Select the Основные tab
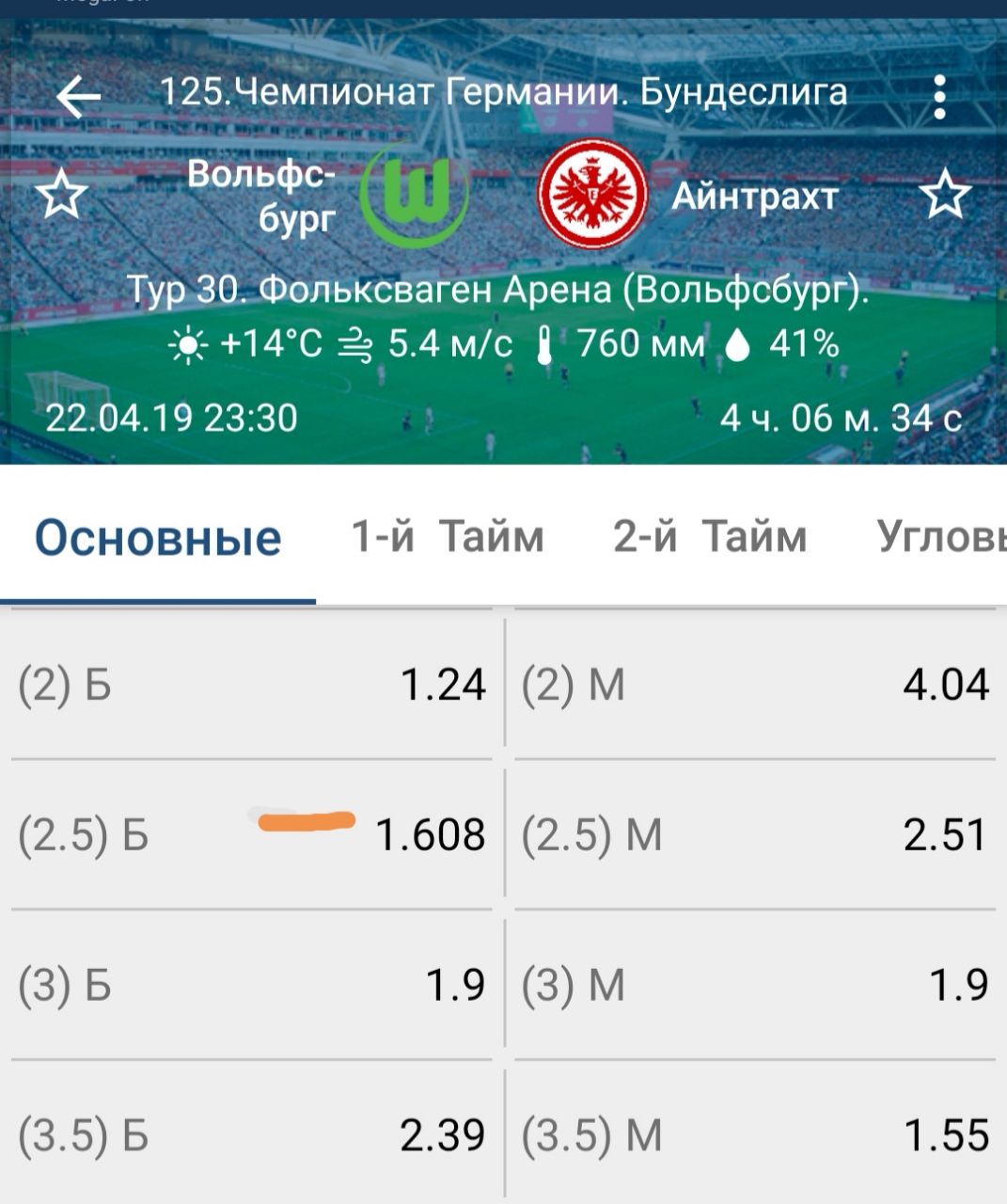The height and width of the screenshot is (1204, 1007). (x=158, y=539)
